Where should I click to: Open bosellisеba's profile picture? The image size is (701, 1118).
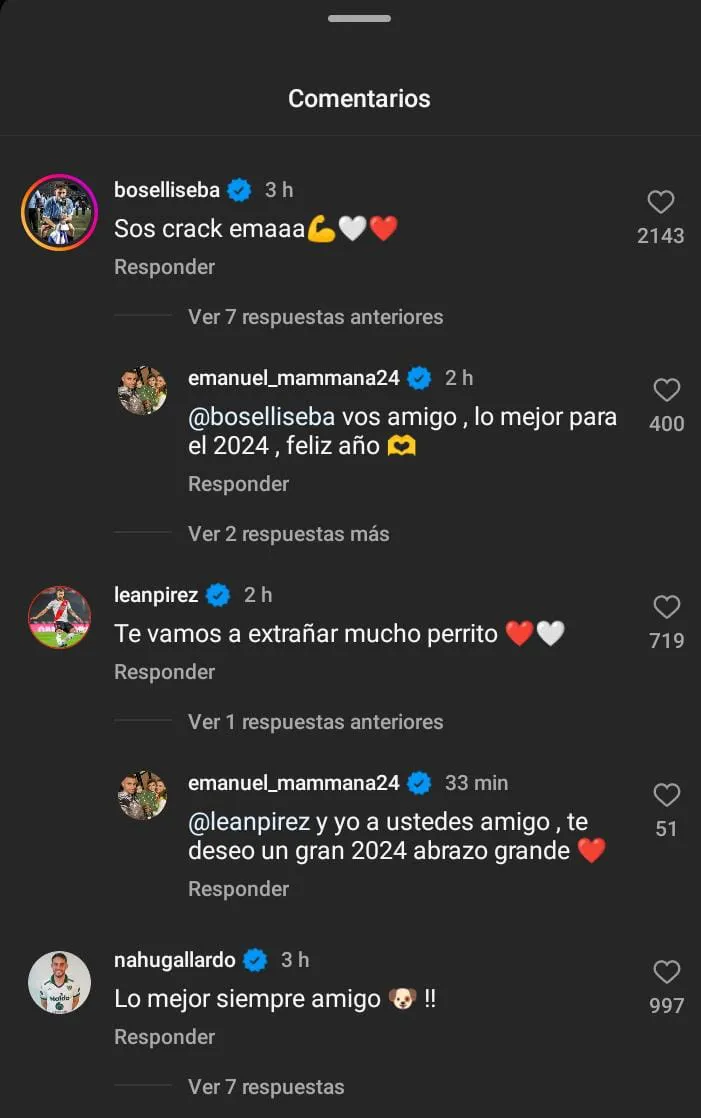[x=59, y=212]
